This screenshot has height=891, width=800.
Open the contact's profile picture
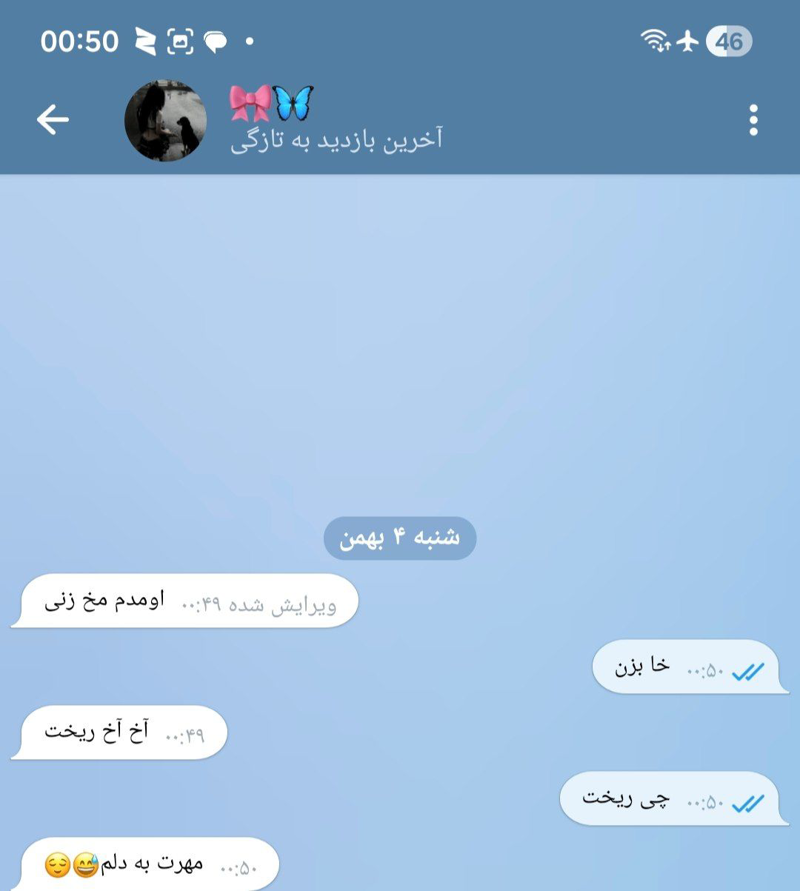coord(165,121)
